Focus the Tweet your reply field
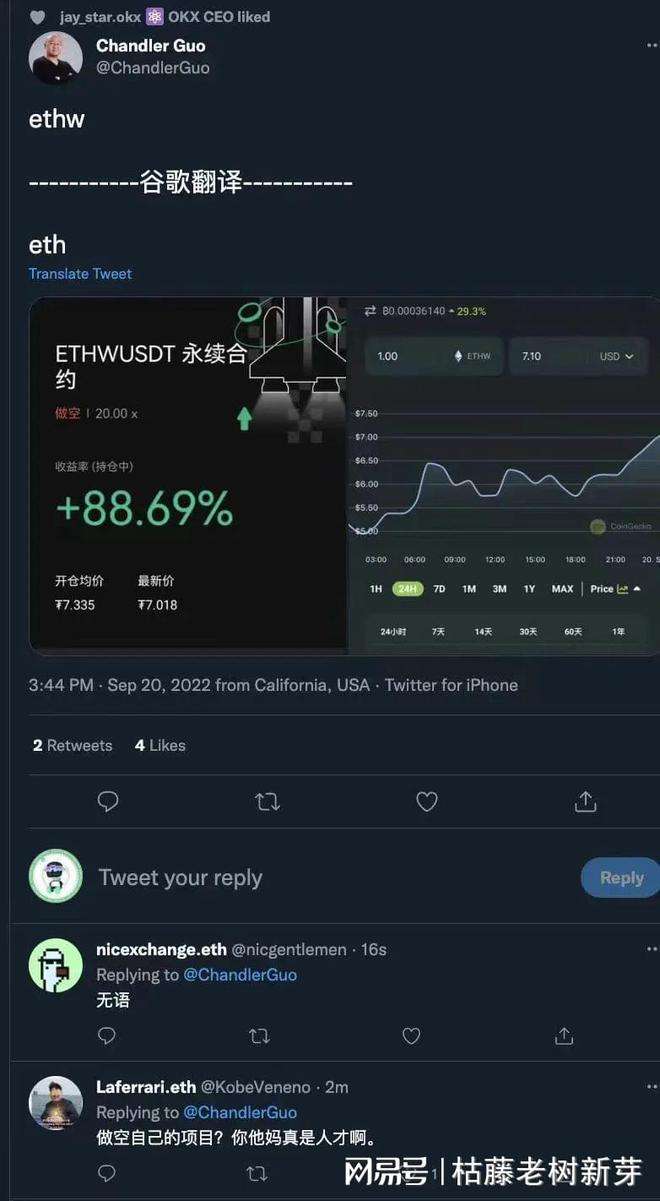This screenshot has height=1201, width=660. (x=300, y=878)
